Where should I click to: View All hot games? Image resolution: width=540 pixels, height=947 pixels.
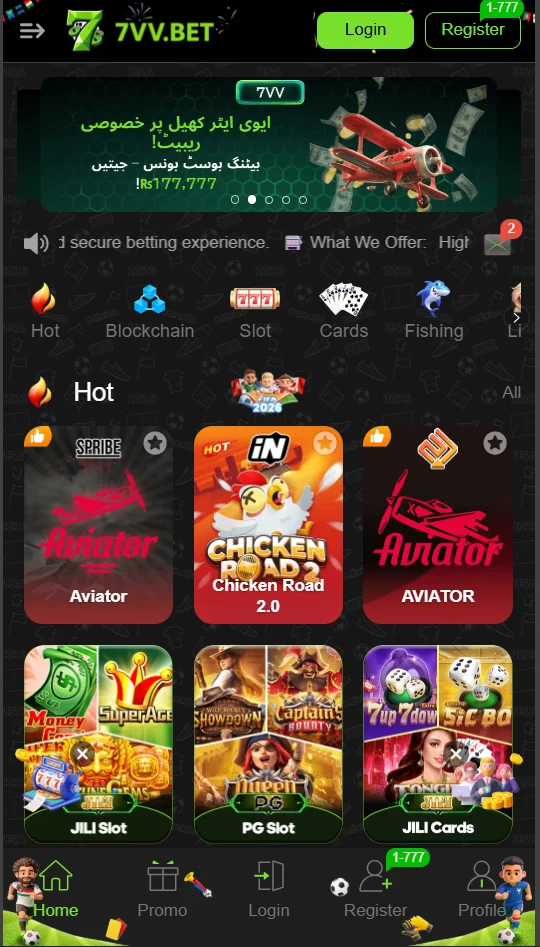pyautogui.click(x=511, y=393)
